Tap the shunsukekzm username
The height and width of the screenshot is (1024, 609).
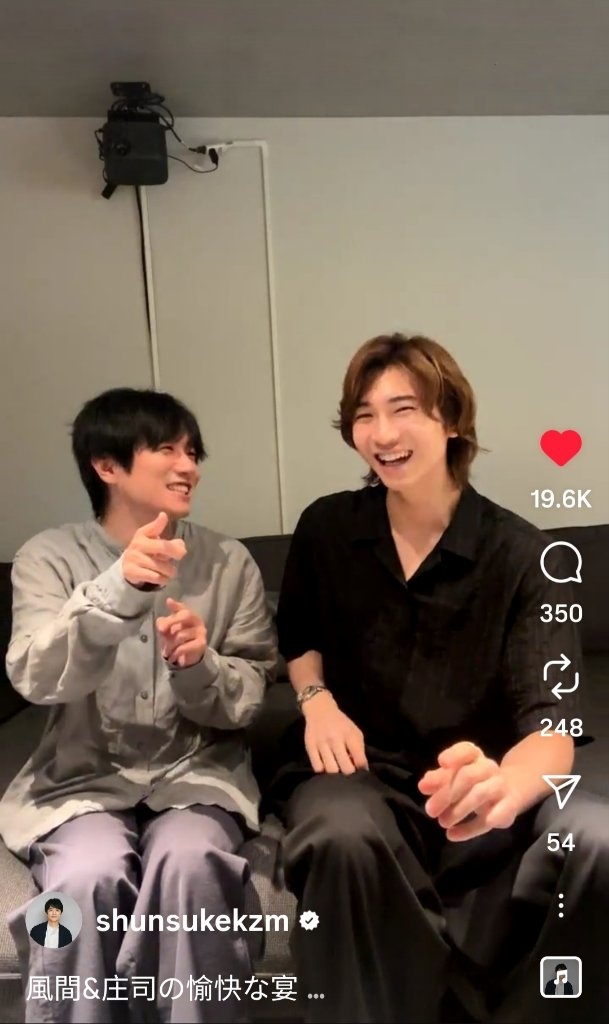193,921
